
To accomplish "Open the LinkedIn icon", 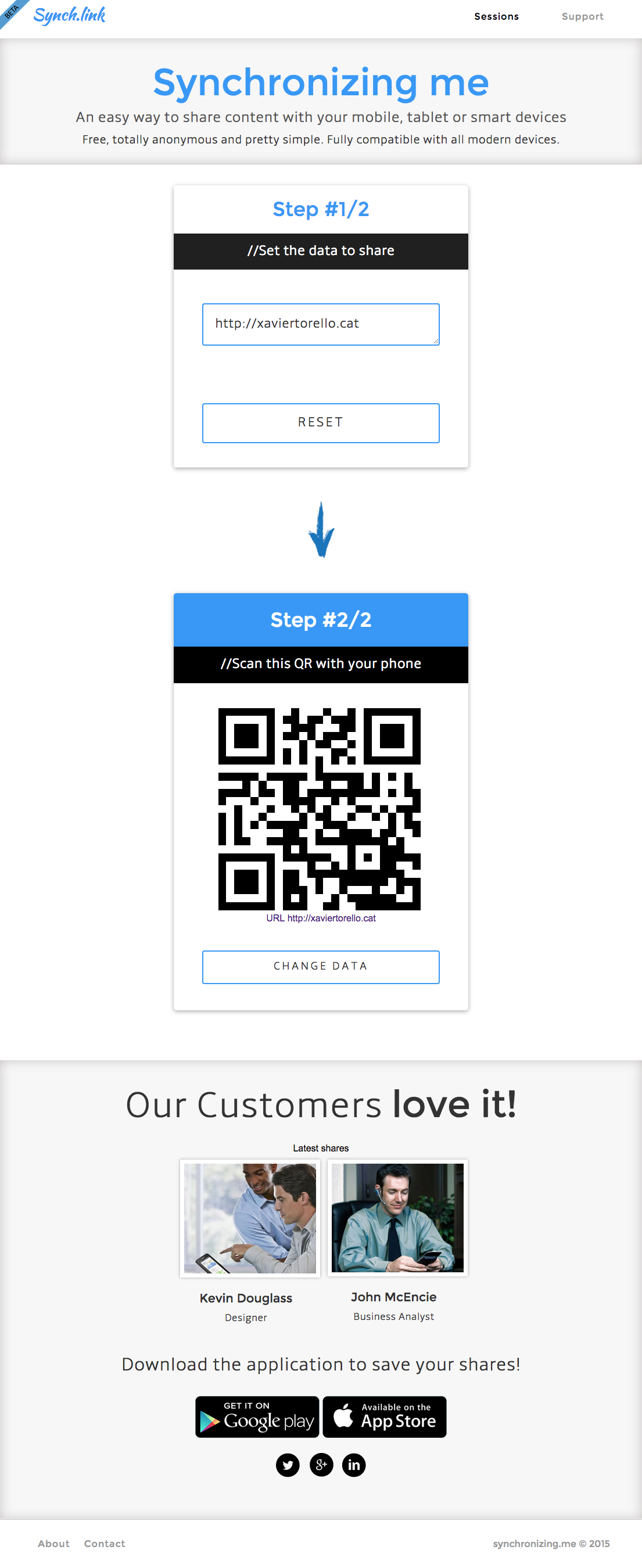I will 354,1465.
